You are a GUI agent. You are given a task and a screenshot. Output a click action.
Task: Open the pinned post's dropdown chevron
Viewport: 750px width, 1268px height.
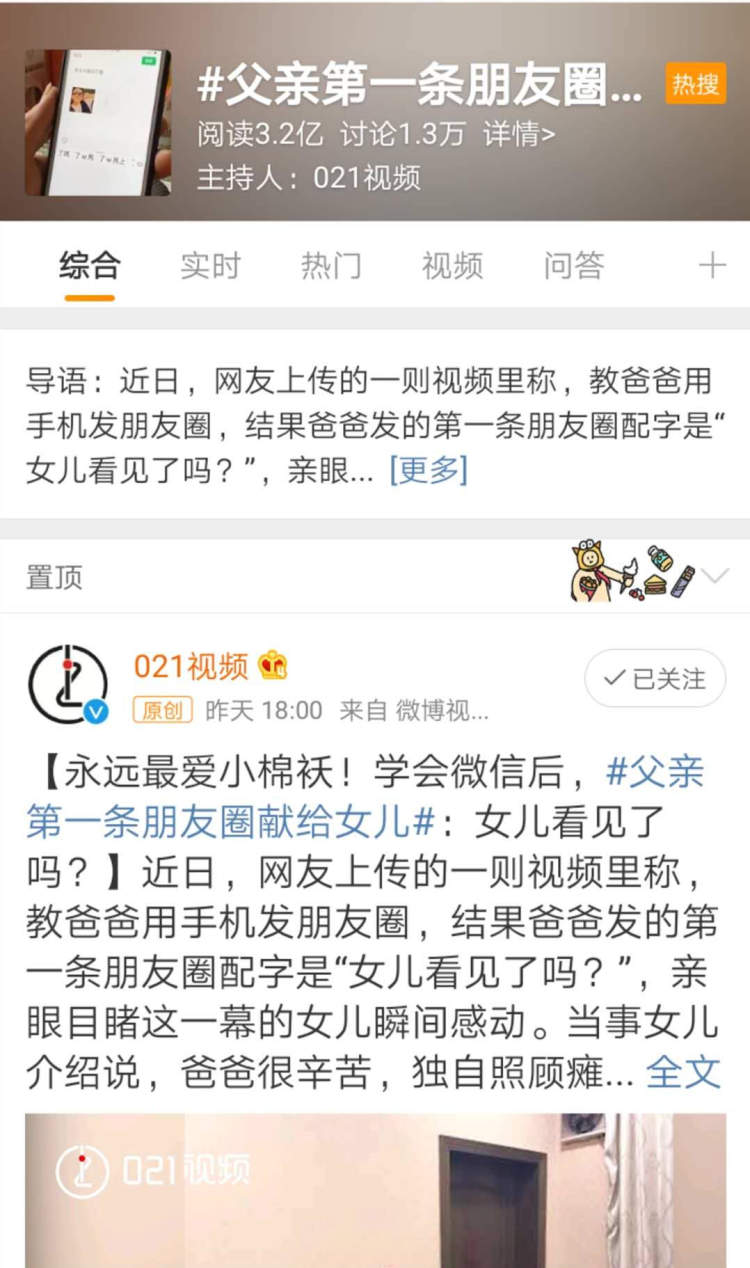(716, 576)
